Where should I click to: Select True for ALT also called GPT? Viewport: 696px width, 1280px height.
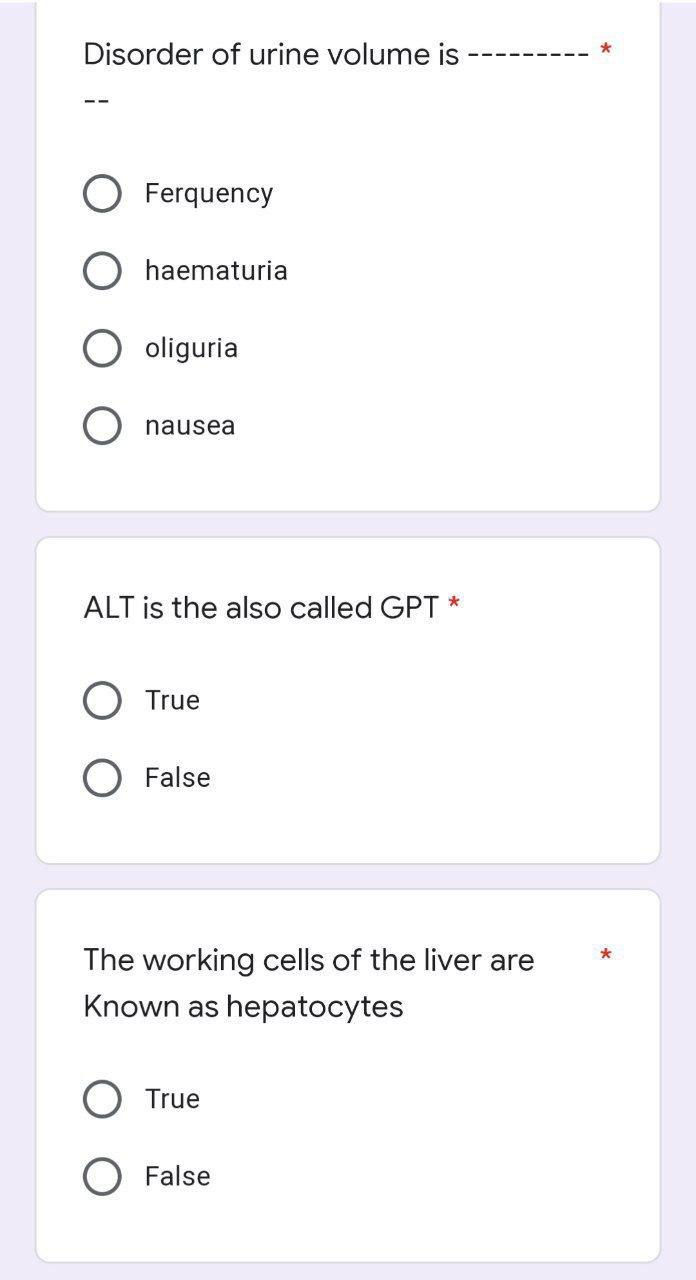pyautogui.click(x=102, y=700)
